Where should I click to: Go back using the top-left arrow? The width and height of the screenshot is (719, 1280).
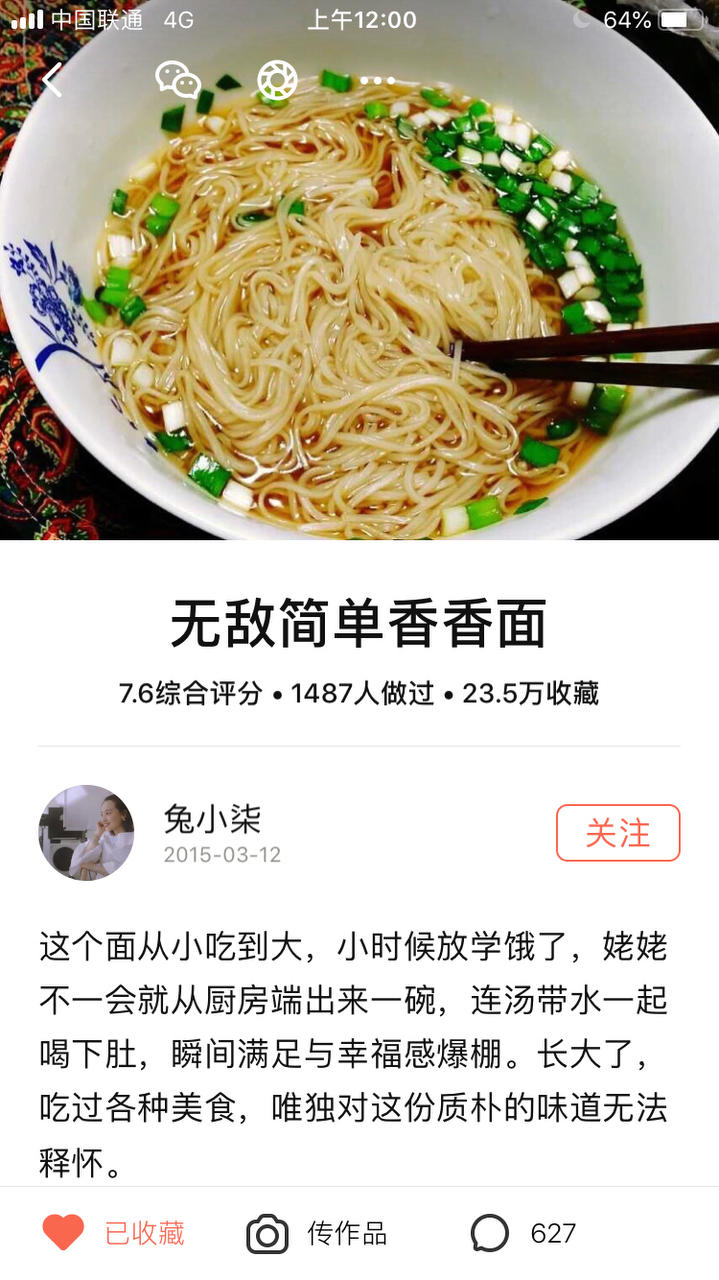52,80
